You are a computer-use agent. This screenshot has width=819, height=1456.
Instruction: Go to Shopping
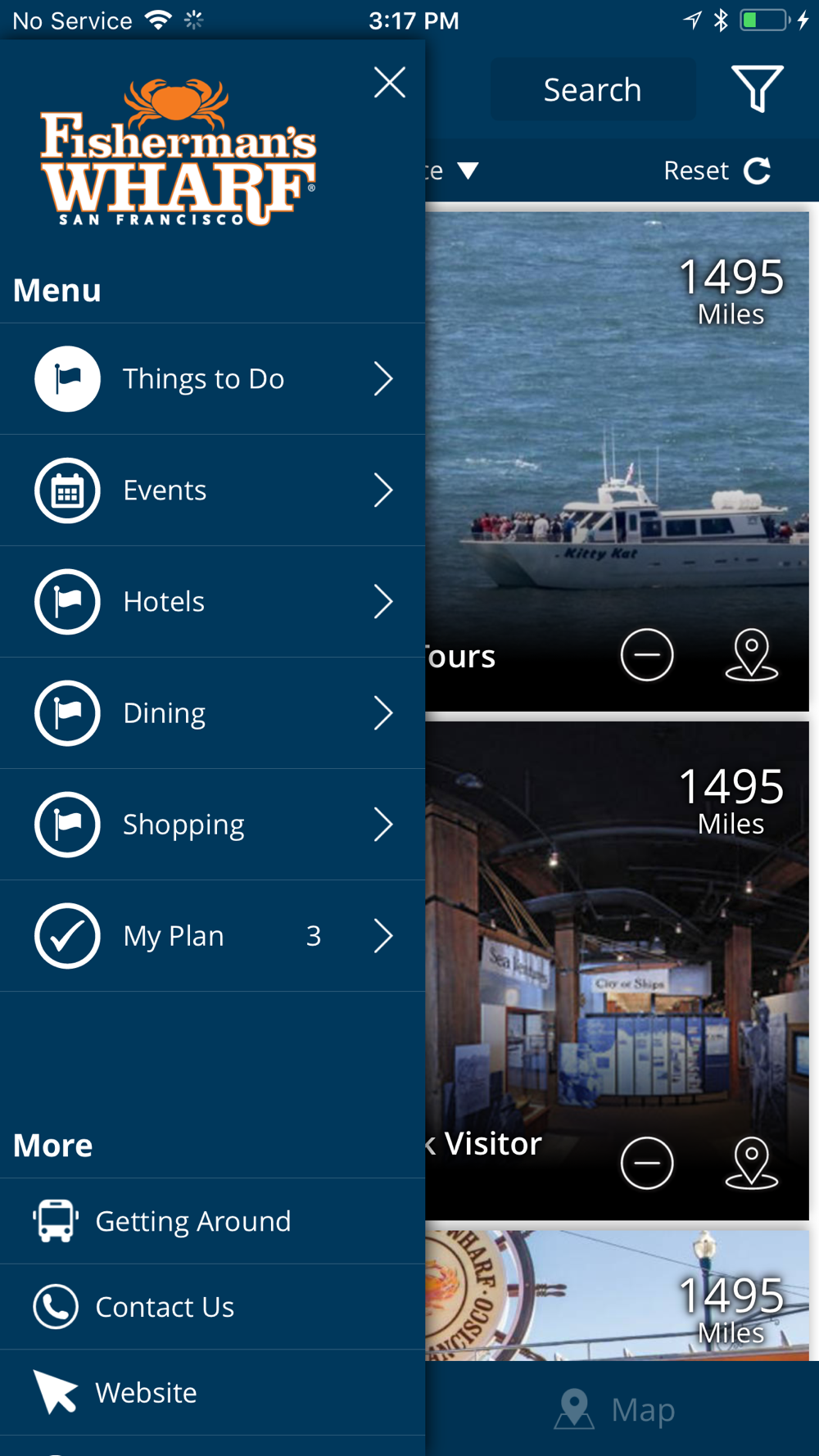213,825
